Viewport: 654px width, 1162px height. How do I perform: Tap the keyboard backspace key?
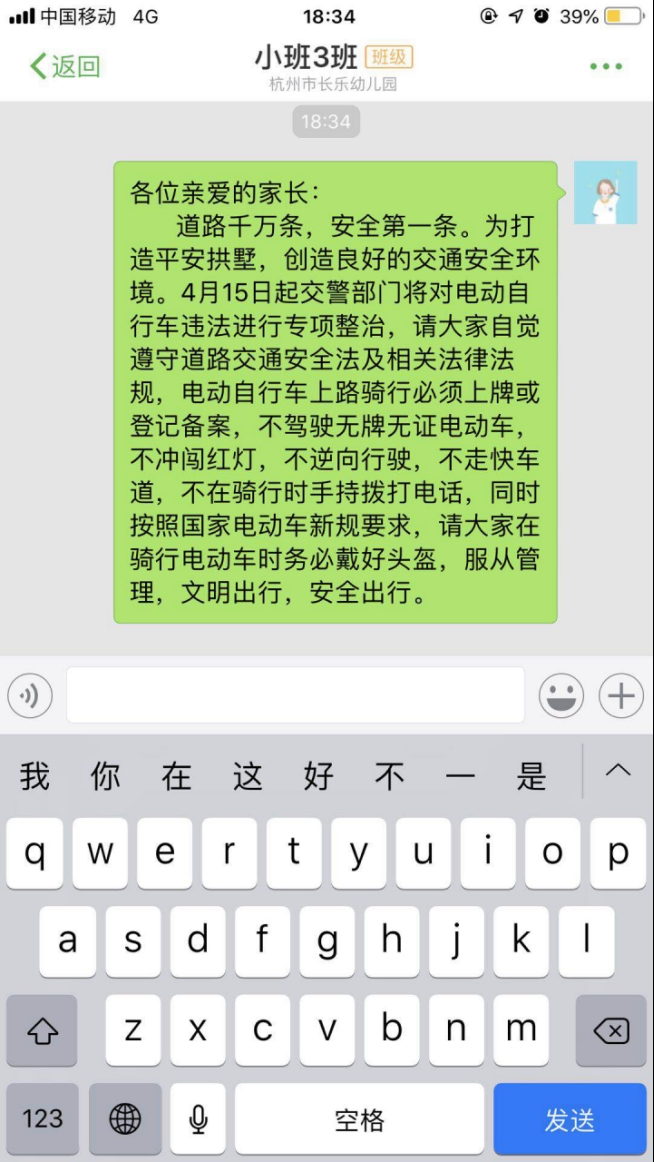point(611,1031)
